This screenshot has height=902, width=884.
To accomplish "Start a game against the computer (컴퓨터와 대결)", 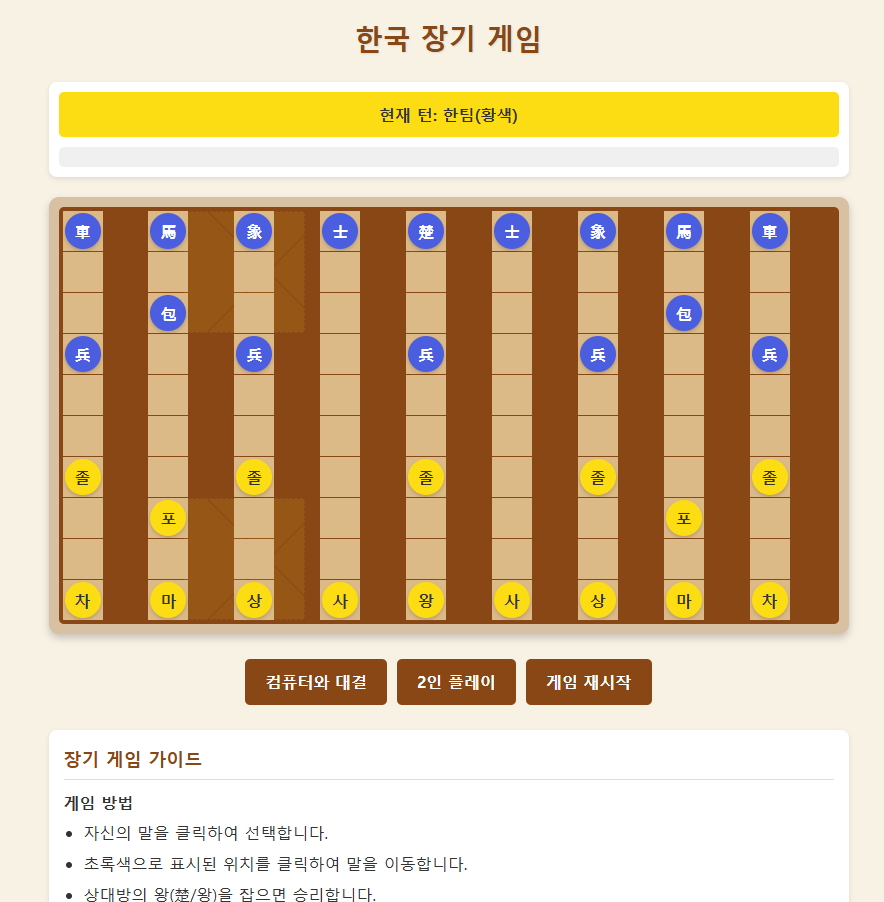I will tap(315, 682).
